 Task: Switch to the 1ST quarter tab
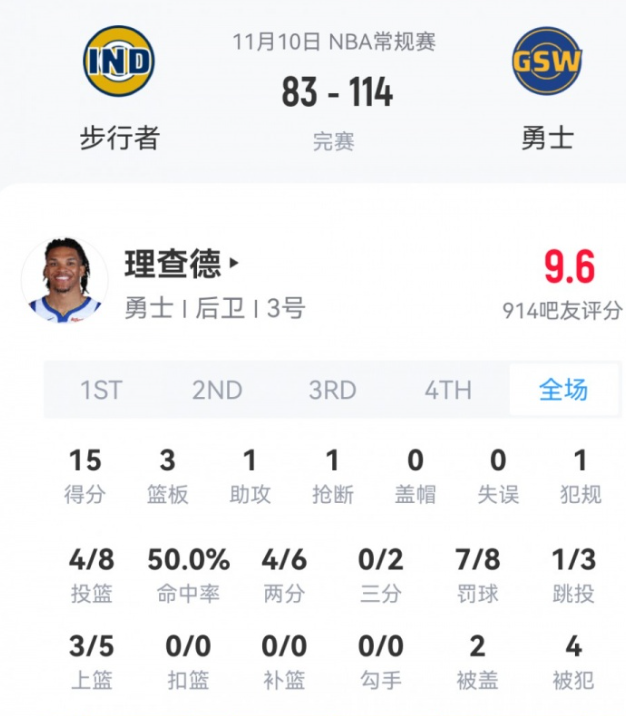[x=101, y=390]
